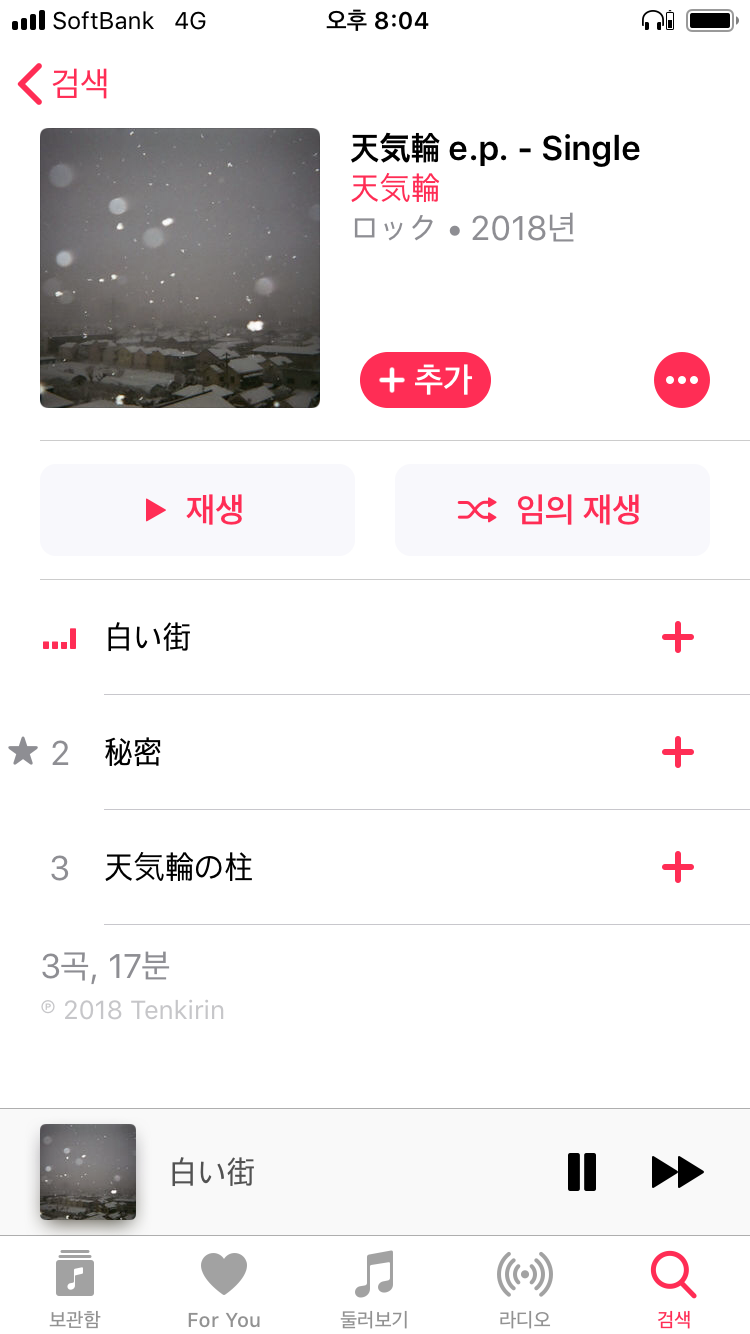This screenshot has height=1334, width=750.
Task: Switch to the For You tab
Action: tap(224, 1288)
